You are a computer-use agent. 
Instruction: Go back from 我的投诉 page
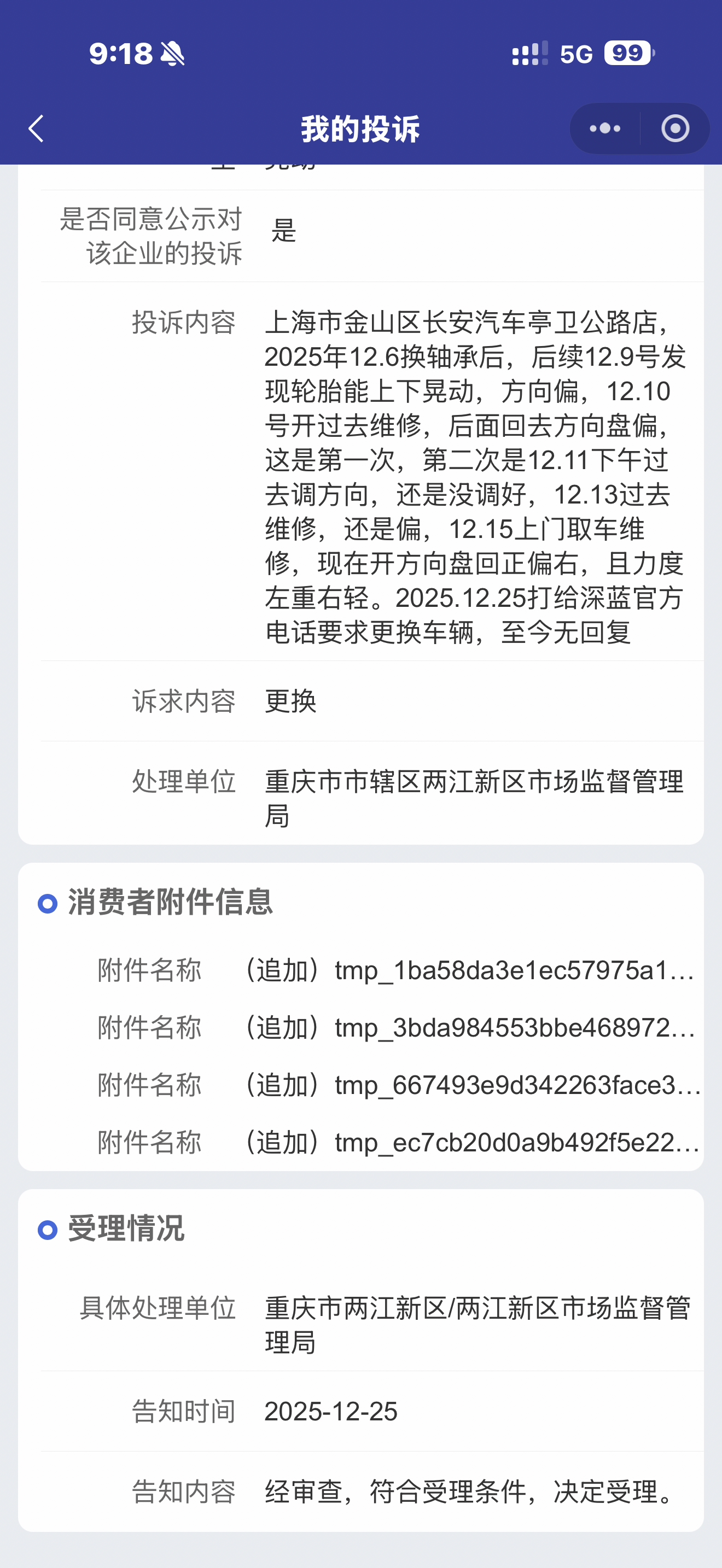[x=37, y=128]
